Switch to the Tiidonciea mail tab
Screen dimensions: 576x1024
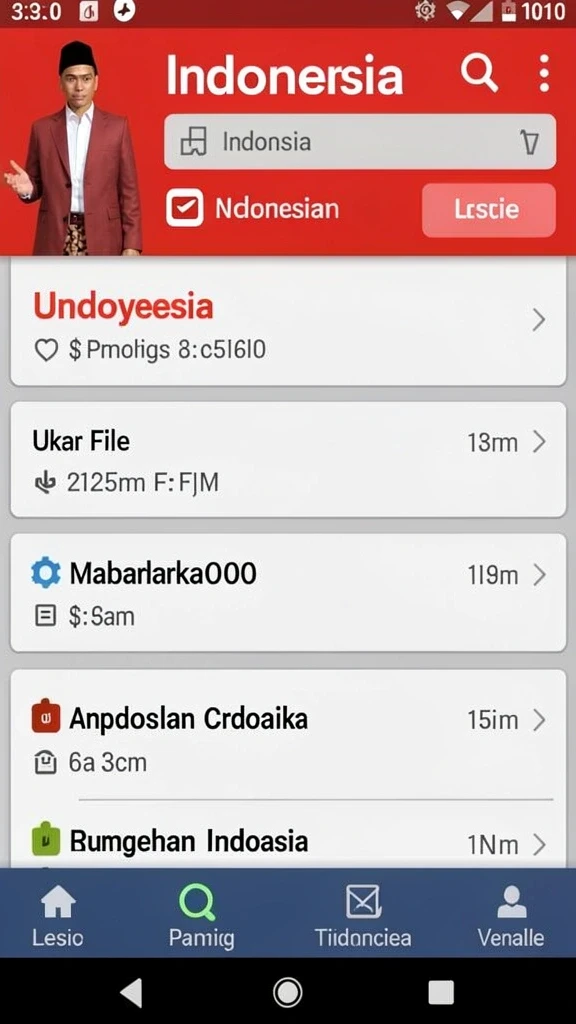(363, 916)
